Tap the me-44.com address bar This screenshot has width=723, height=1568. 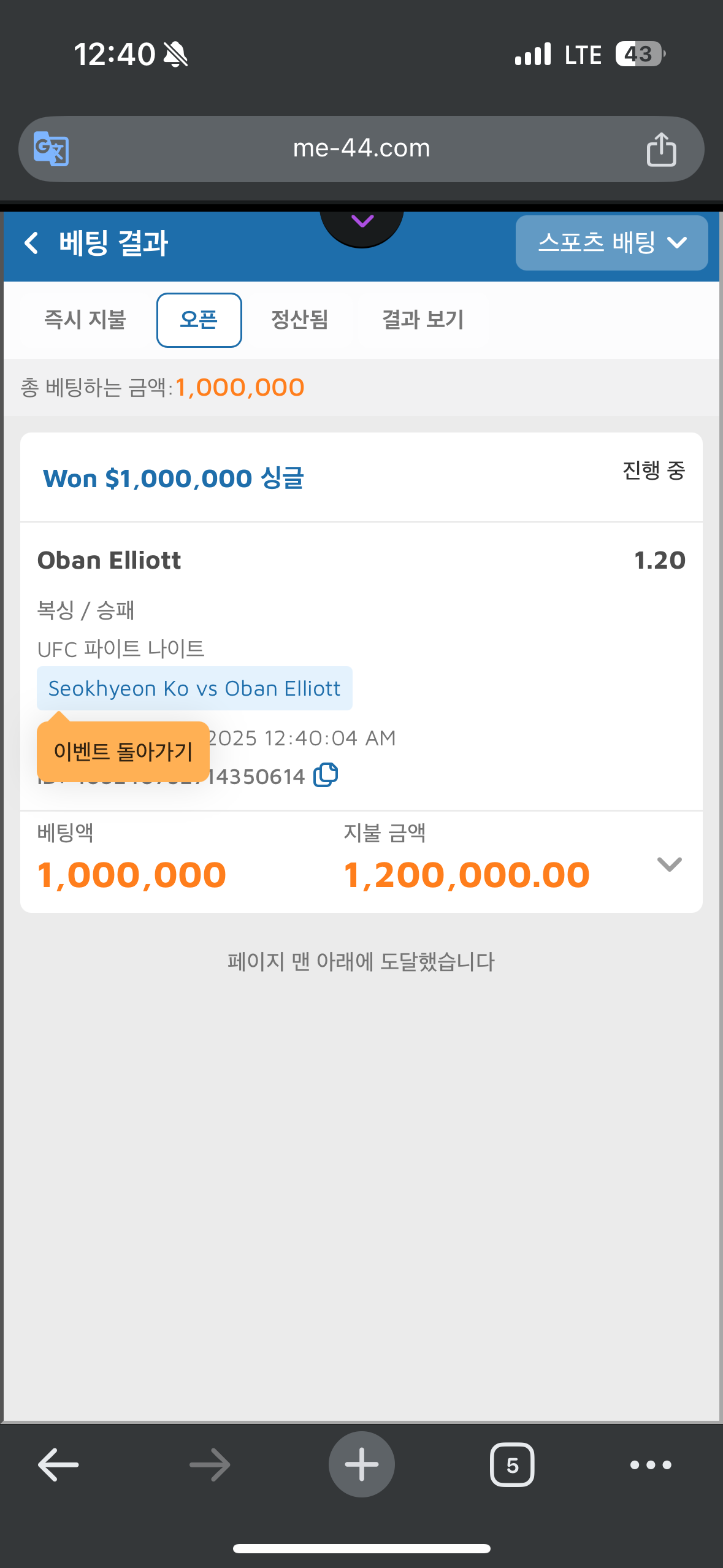coord(361,149)
